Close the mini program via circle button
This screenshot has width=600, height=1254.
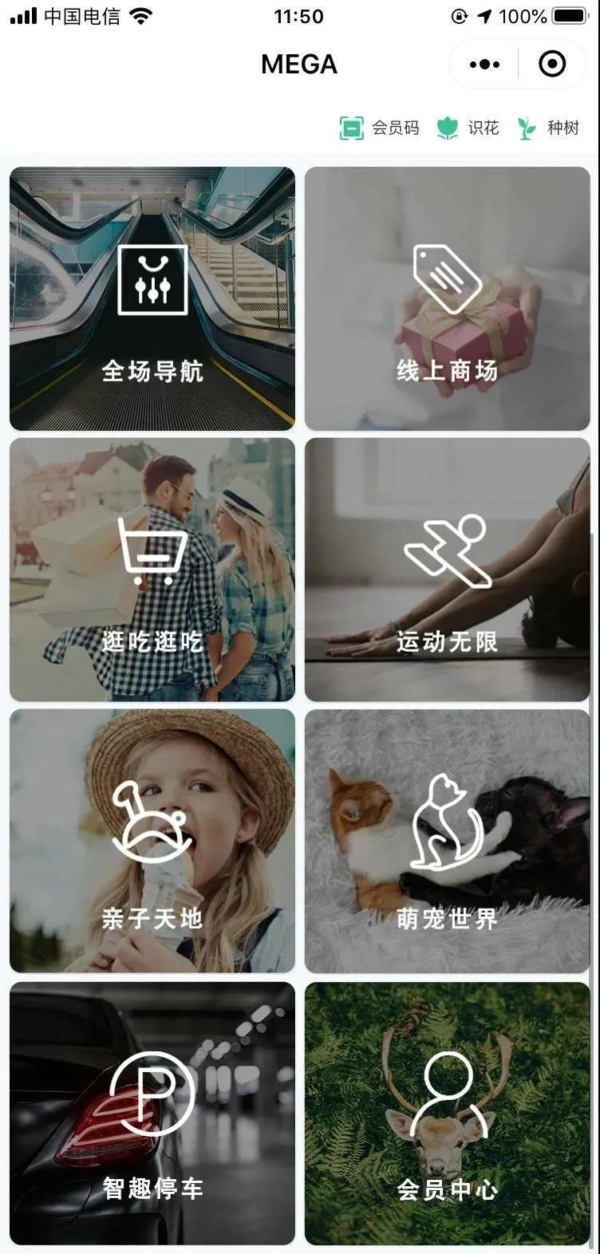pos(551,65)
